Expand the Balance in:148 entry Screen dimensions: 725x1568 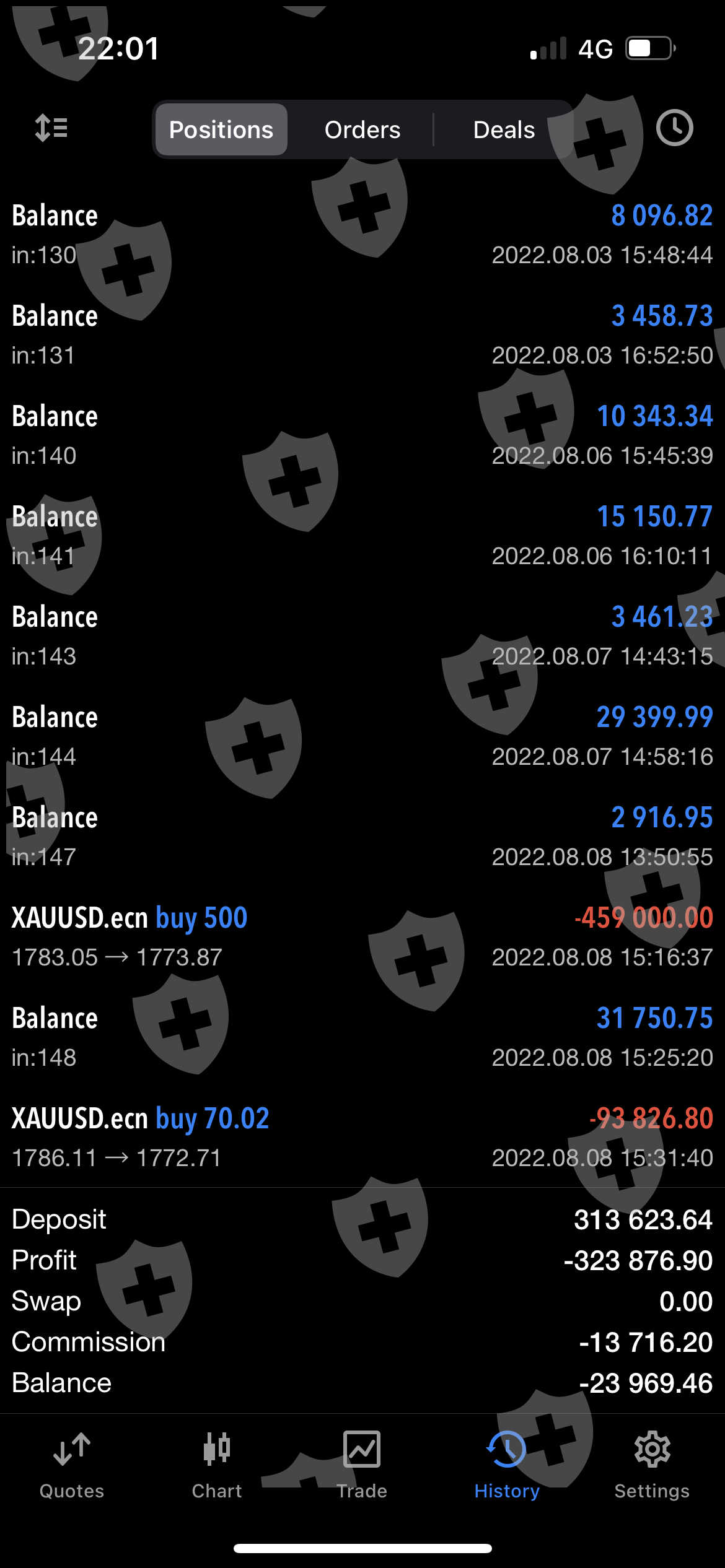362,1037
